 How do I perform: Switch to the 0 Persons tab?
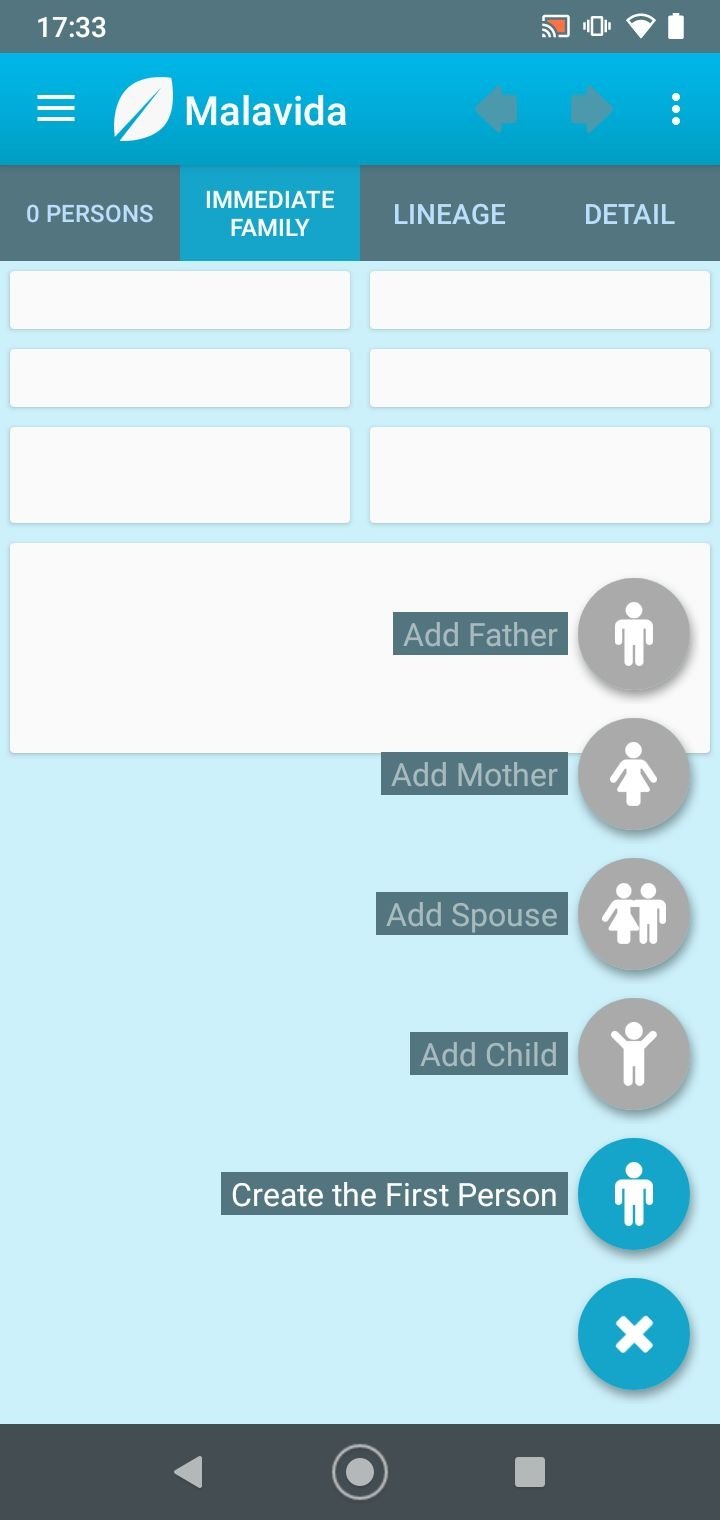[x=90, y=214]
